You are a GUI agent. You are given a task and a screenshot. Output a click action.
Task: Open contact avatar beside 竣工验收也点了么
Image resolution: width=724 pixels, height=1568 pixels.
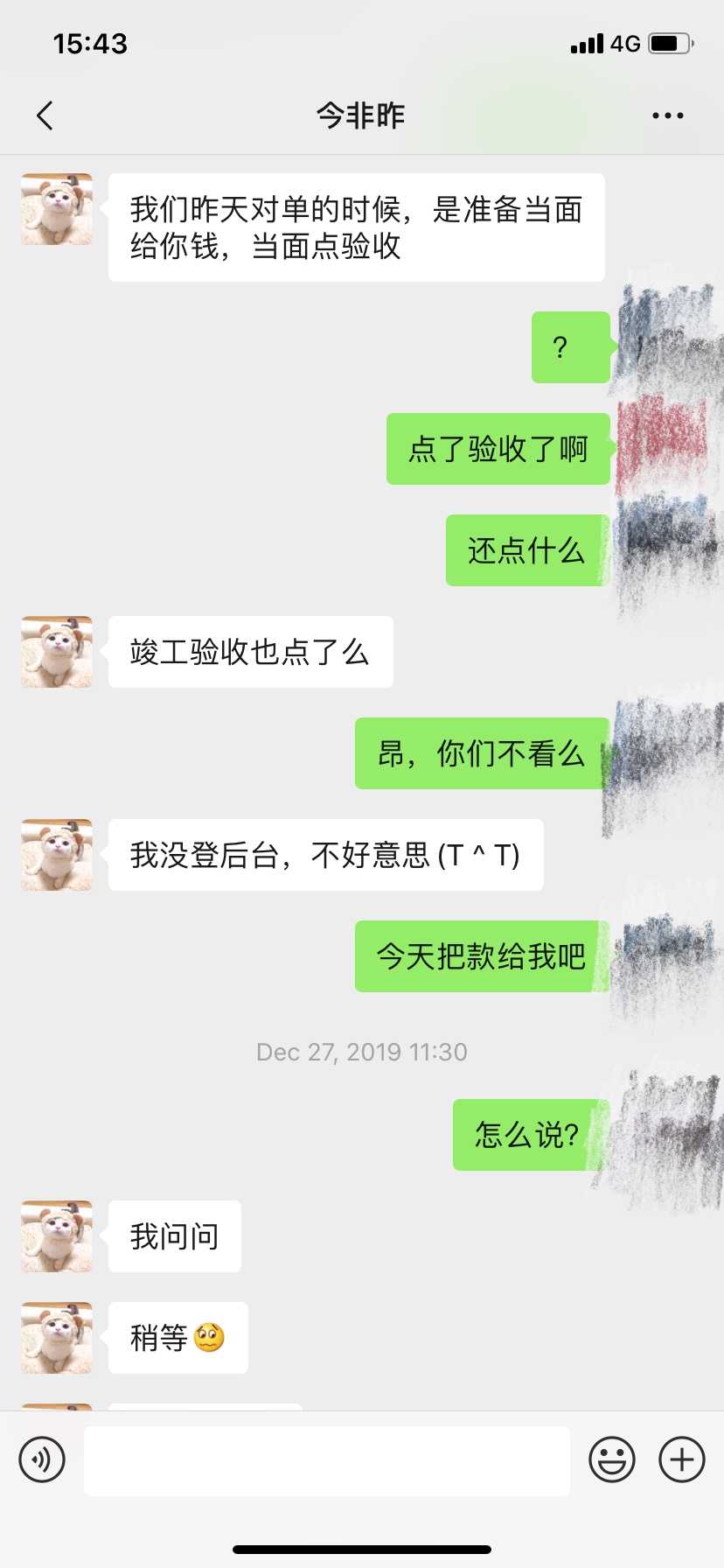coord(57,652)
